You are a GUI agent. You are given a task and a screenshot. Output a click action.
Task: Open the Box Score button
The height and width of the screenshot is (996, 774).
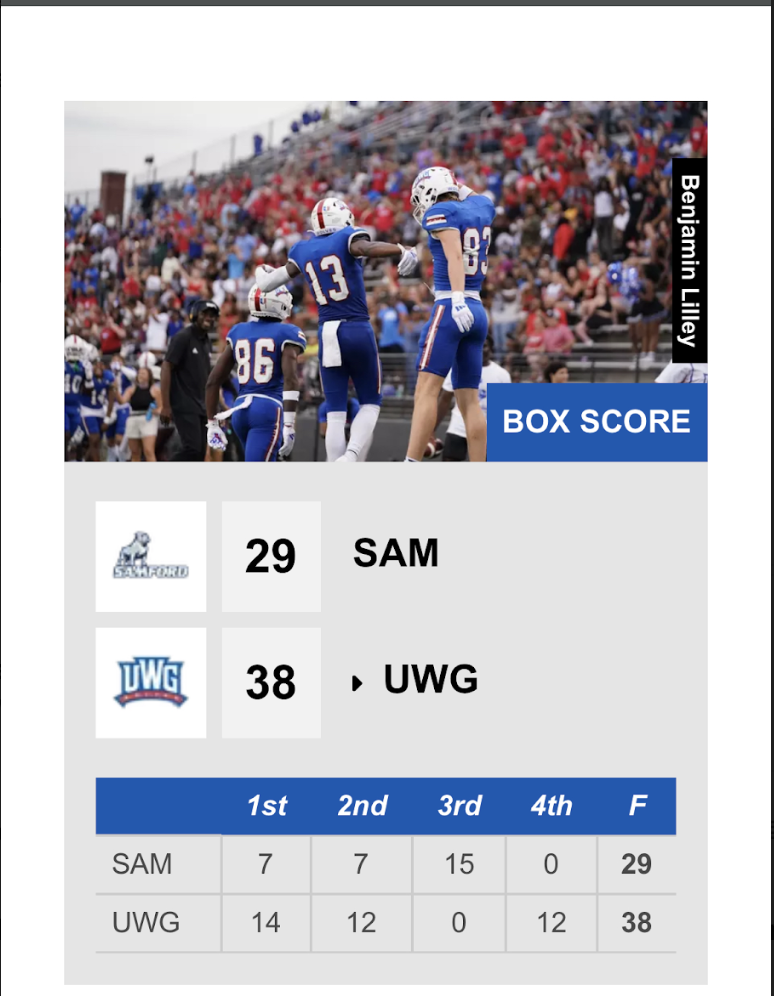596,421
